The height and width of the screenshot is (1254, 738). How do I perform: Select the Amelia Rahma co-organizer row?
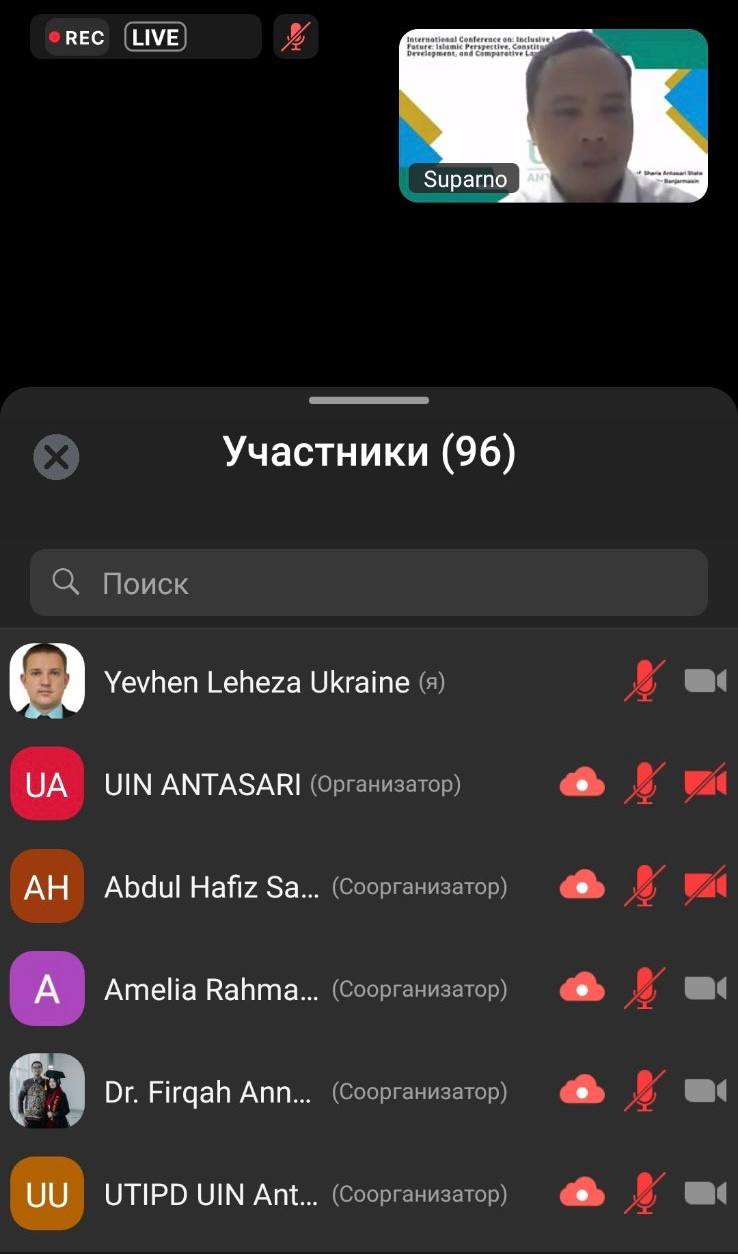(x=369, y=989)
